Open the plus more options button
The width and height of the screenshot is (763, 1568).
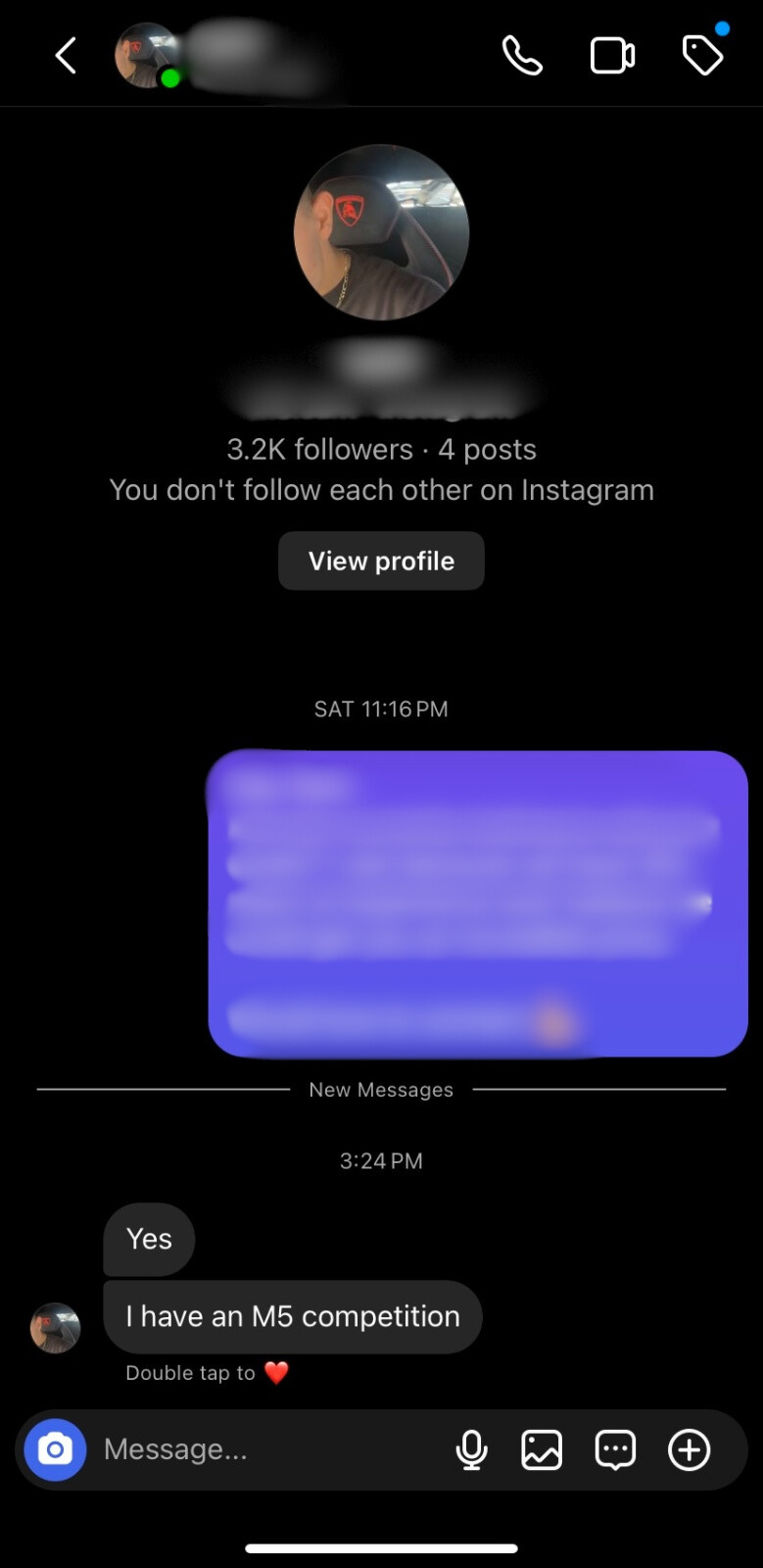pyautogui.click(x=689, y=1449)
